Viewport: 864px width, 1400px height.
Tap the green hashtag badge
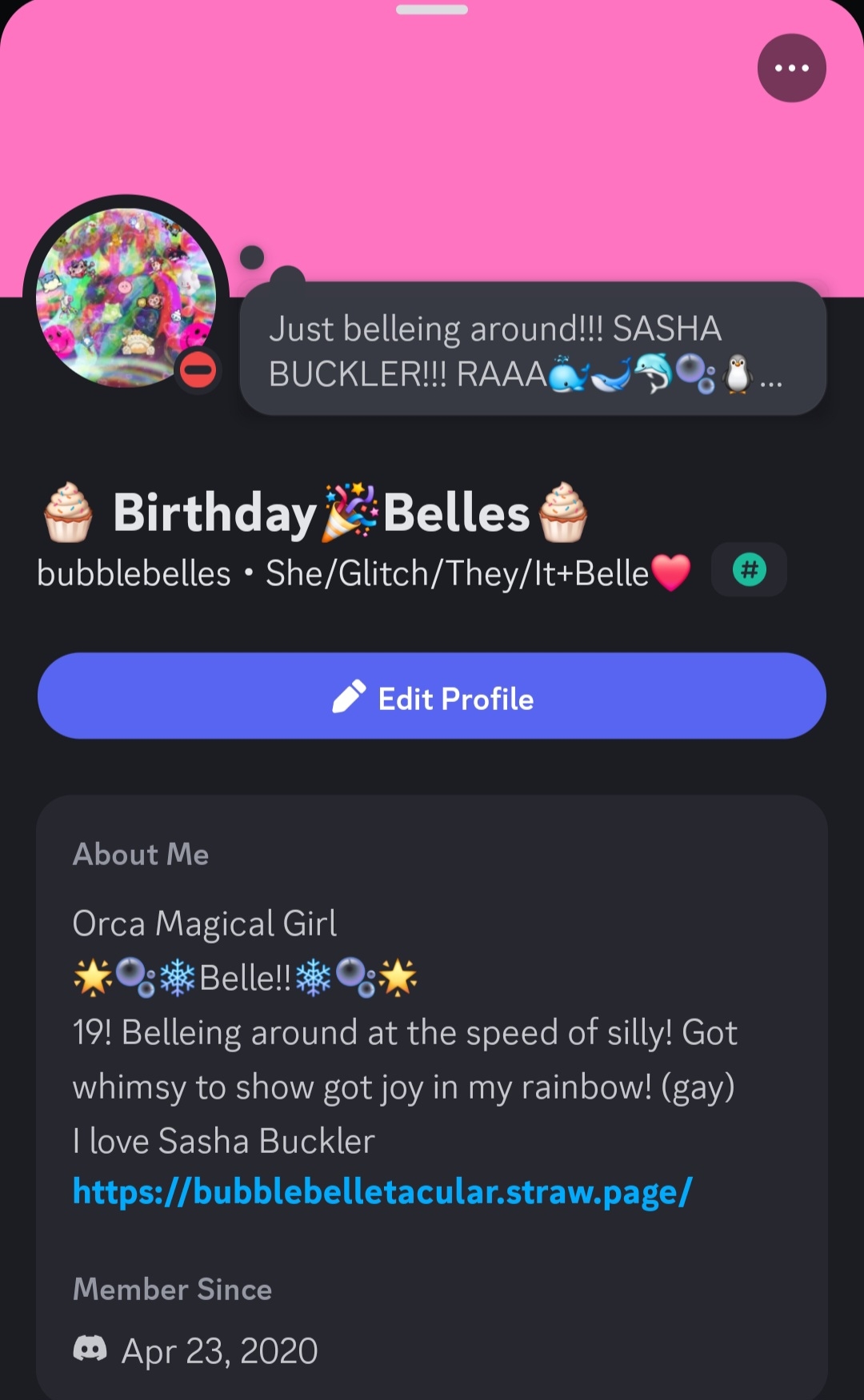click(750, 570)
